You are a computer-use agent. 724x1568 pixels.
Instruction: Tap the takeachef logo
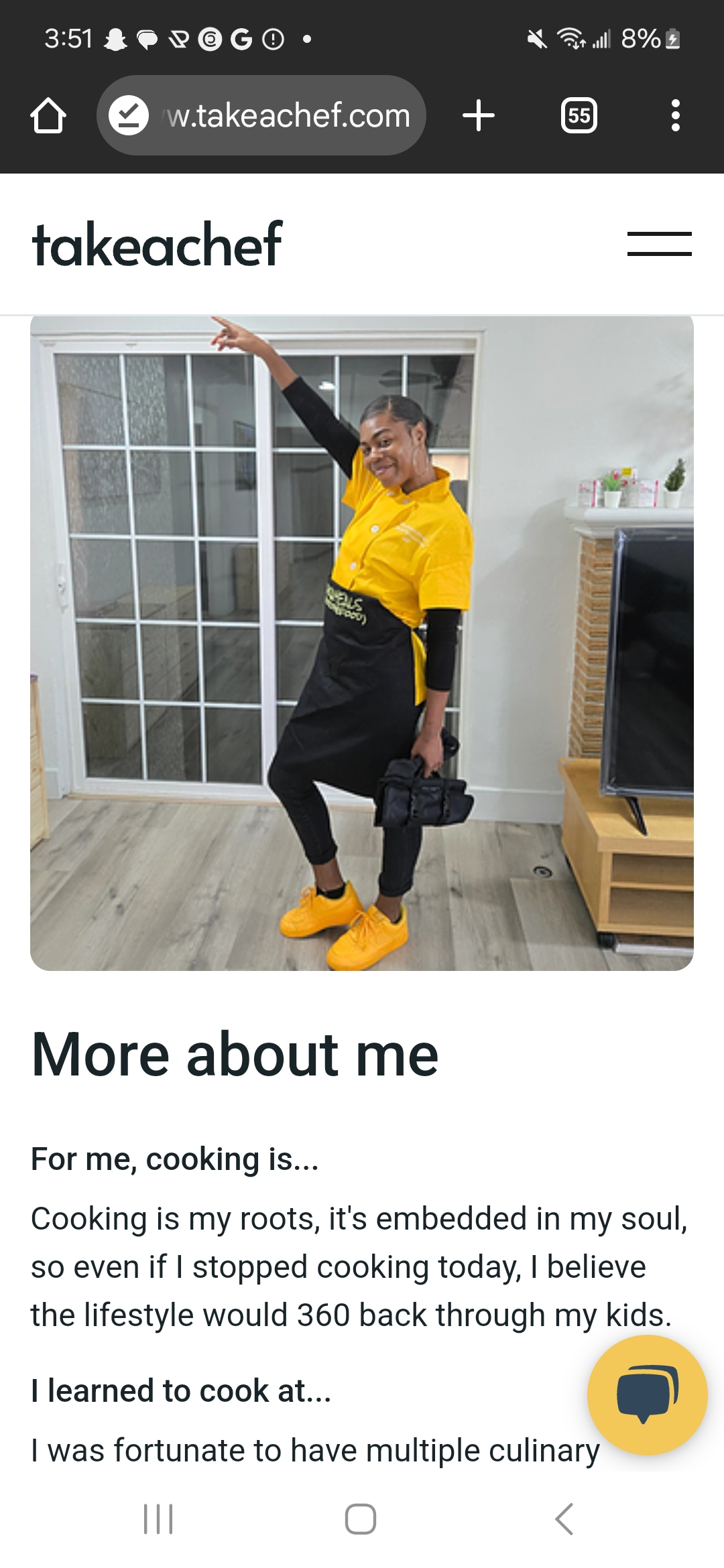158,245
